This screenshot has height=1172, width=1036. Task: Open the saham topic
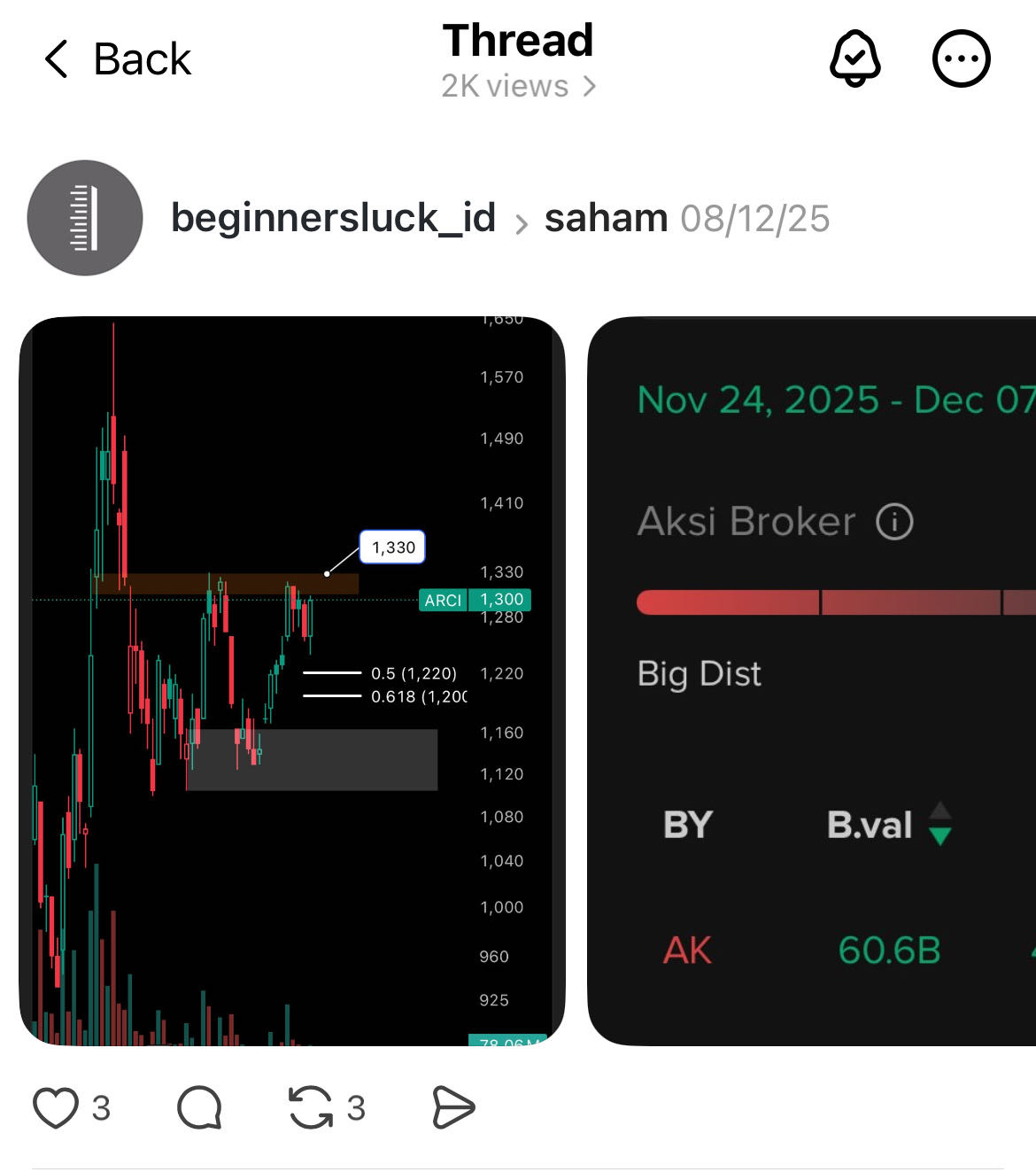pos(606,218)
